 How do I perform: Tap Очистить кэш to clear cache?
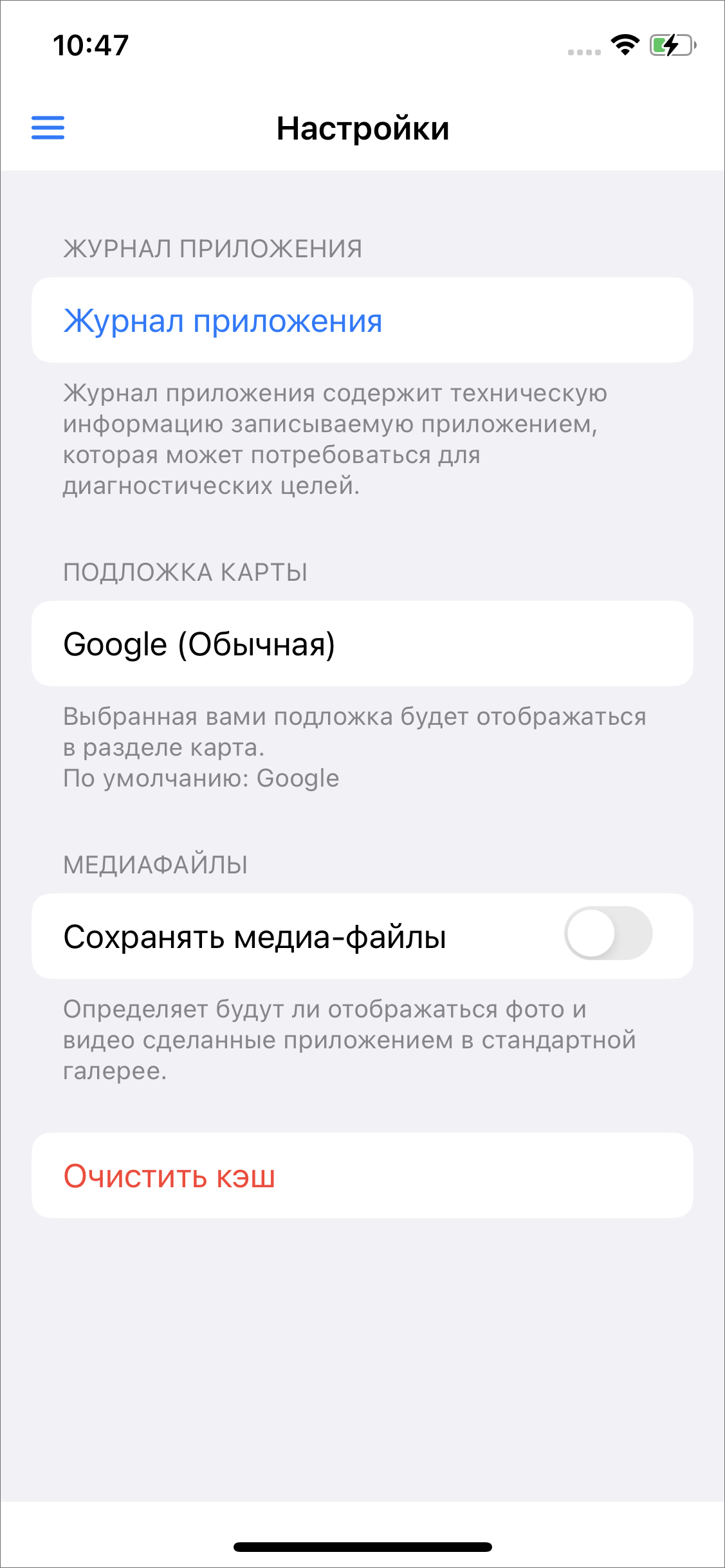(x=362, y=1176)
